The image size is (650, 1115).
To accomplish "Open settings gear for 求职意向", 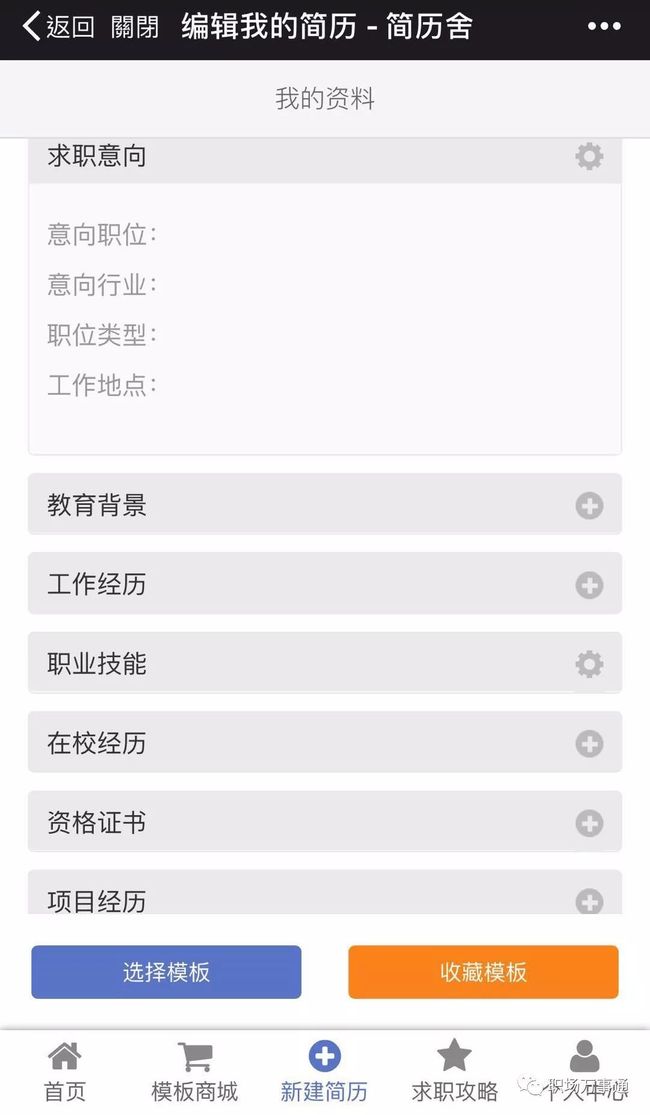I will click(x=589, y=156).
